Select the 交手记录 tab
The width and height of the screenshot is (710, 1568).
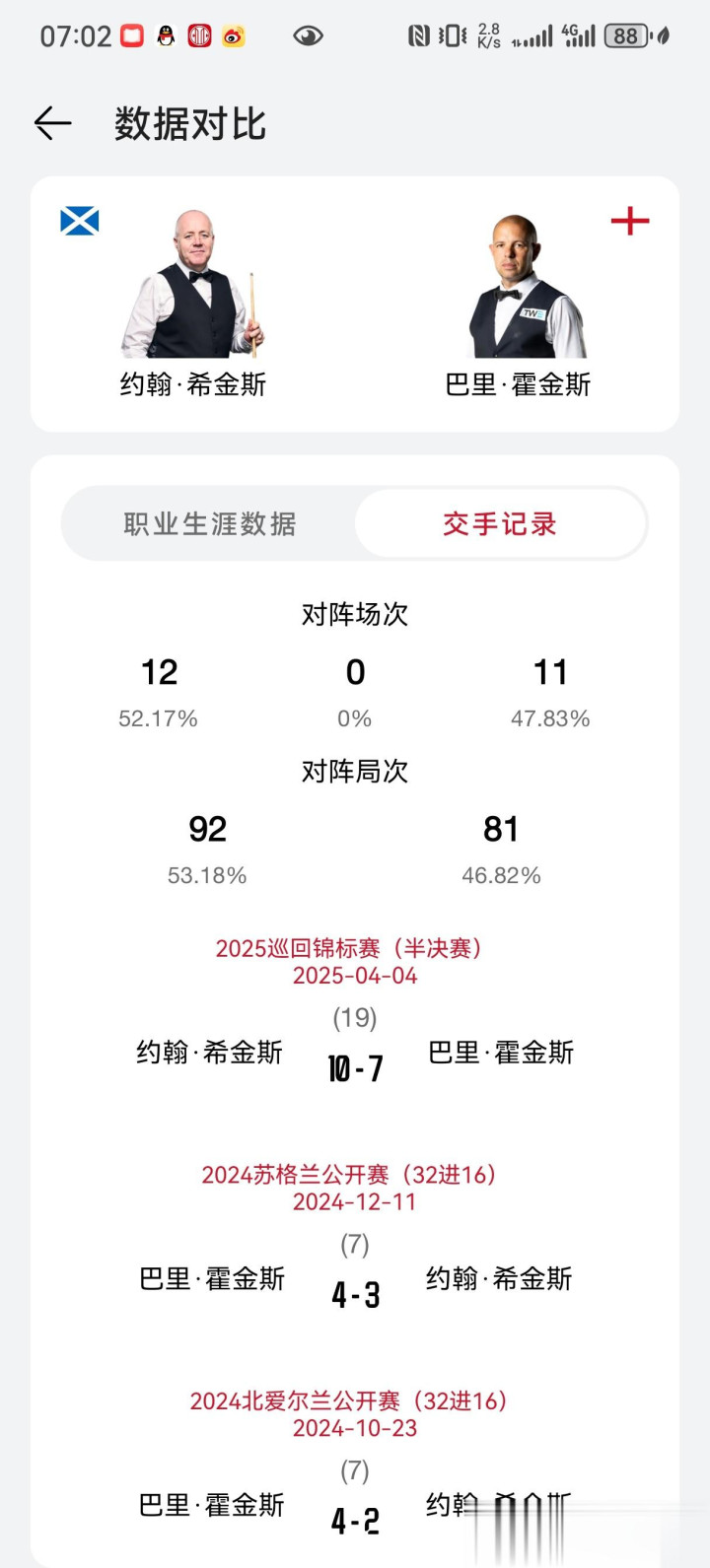[x=499, y=524]
